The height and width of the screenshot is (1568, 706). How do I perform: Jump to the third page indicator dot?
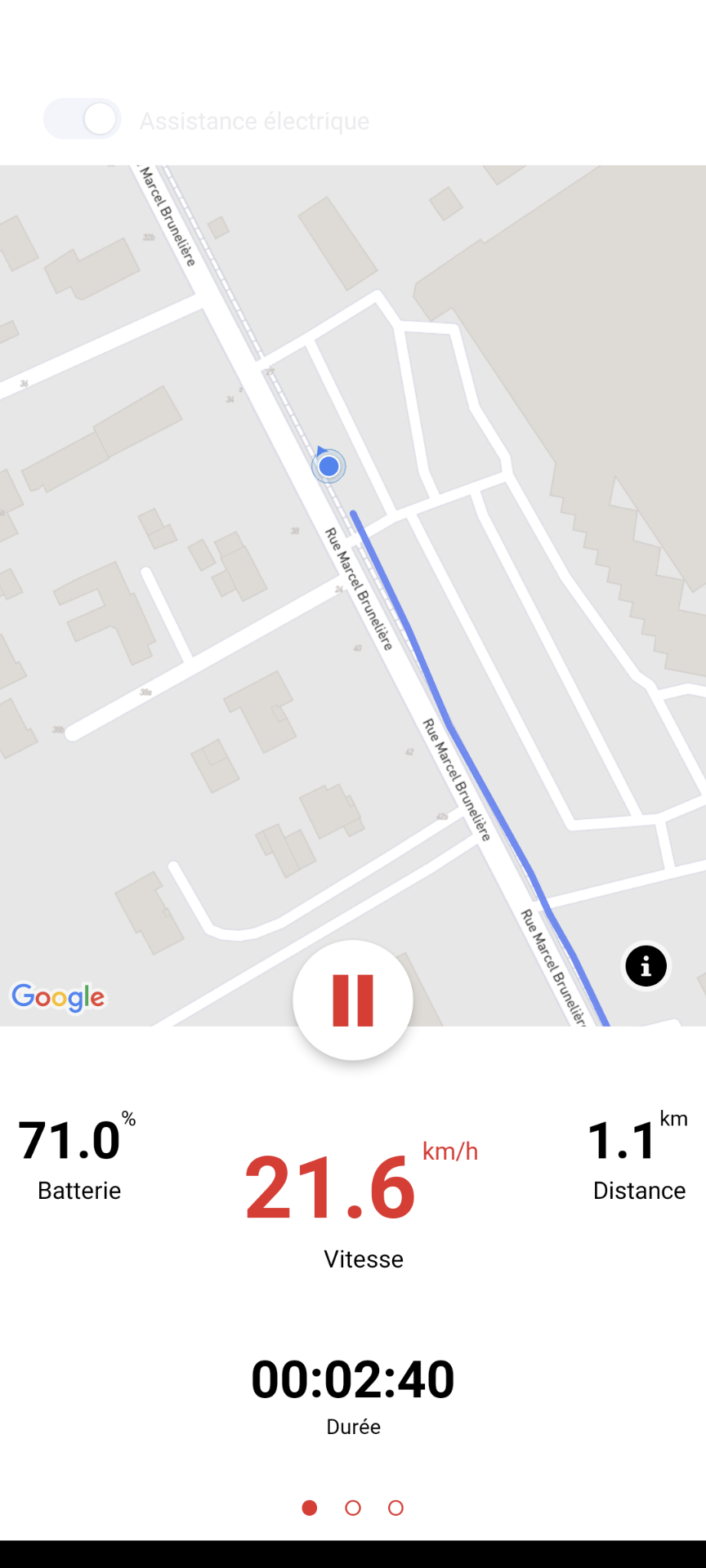coord(396,1508)
